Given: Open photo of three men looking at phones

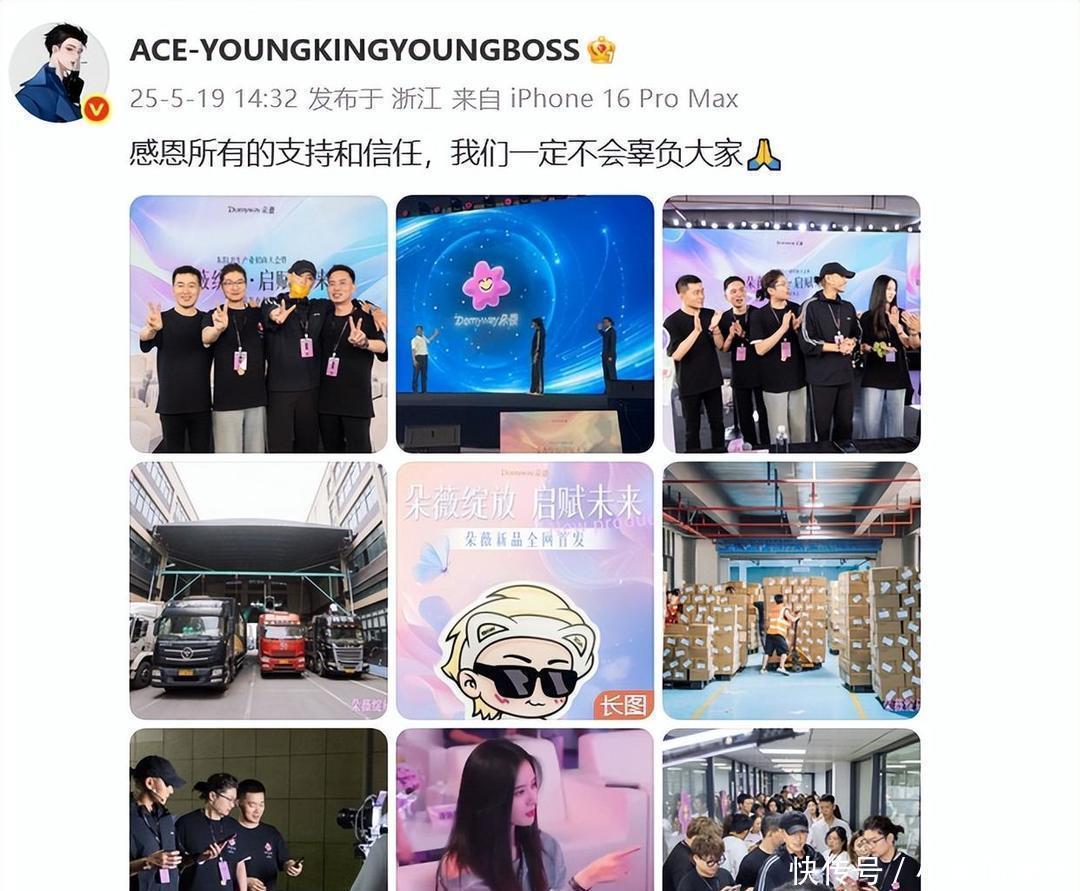Looking at the screenshot, I should tap(258, 810).
